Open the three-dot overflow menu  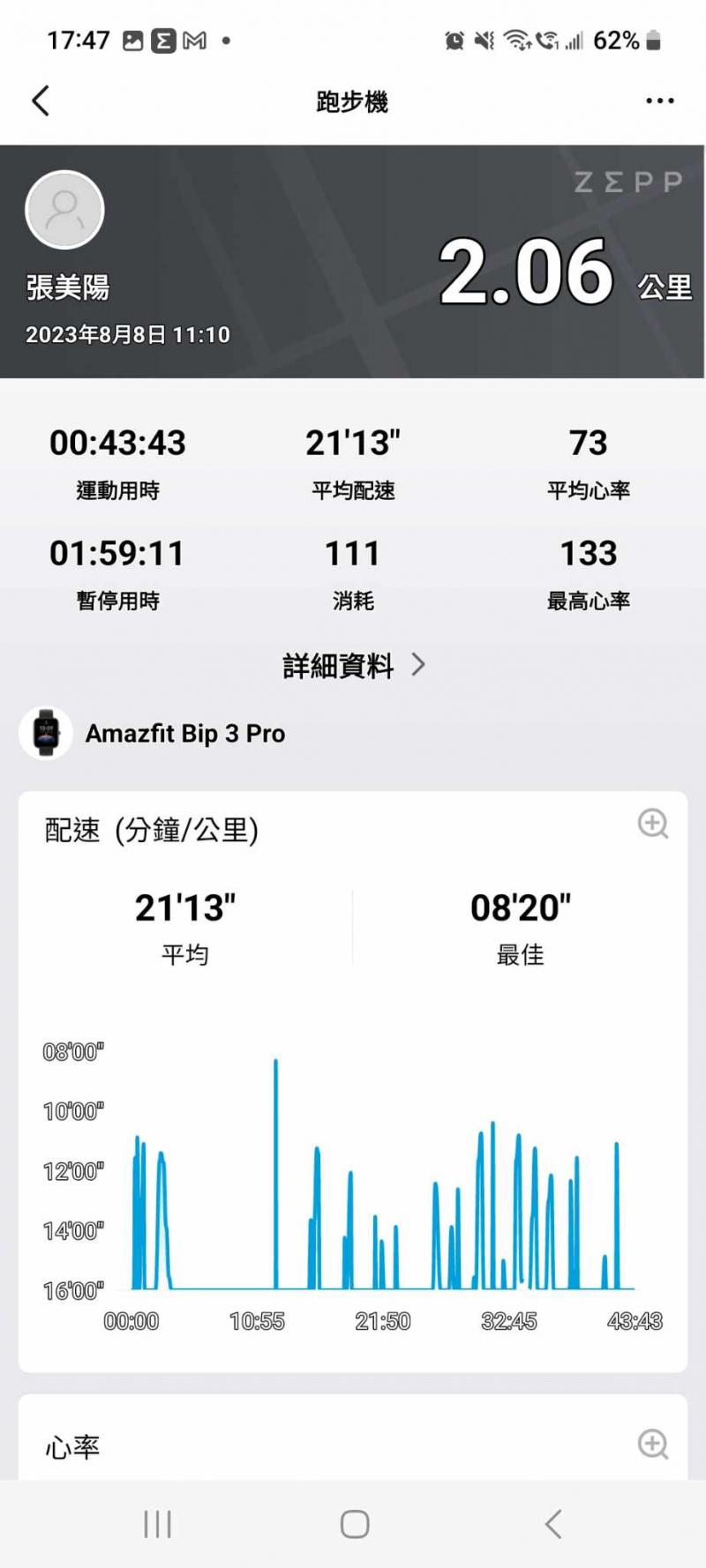pyautogui.click(x=659, y=101)
